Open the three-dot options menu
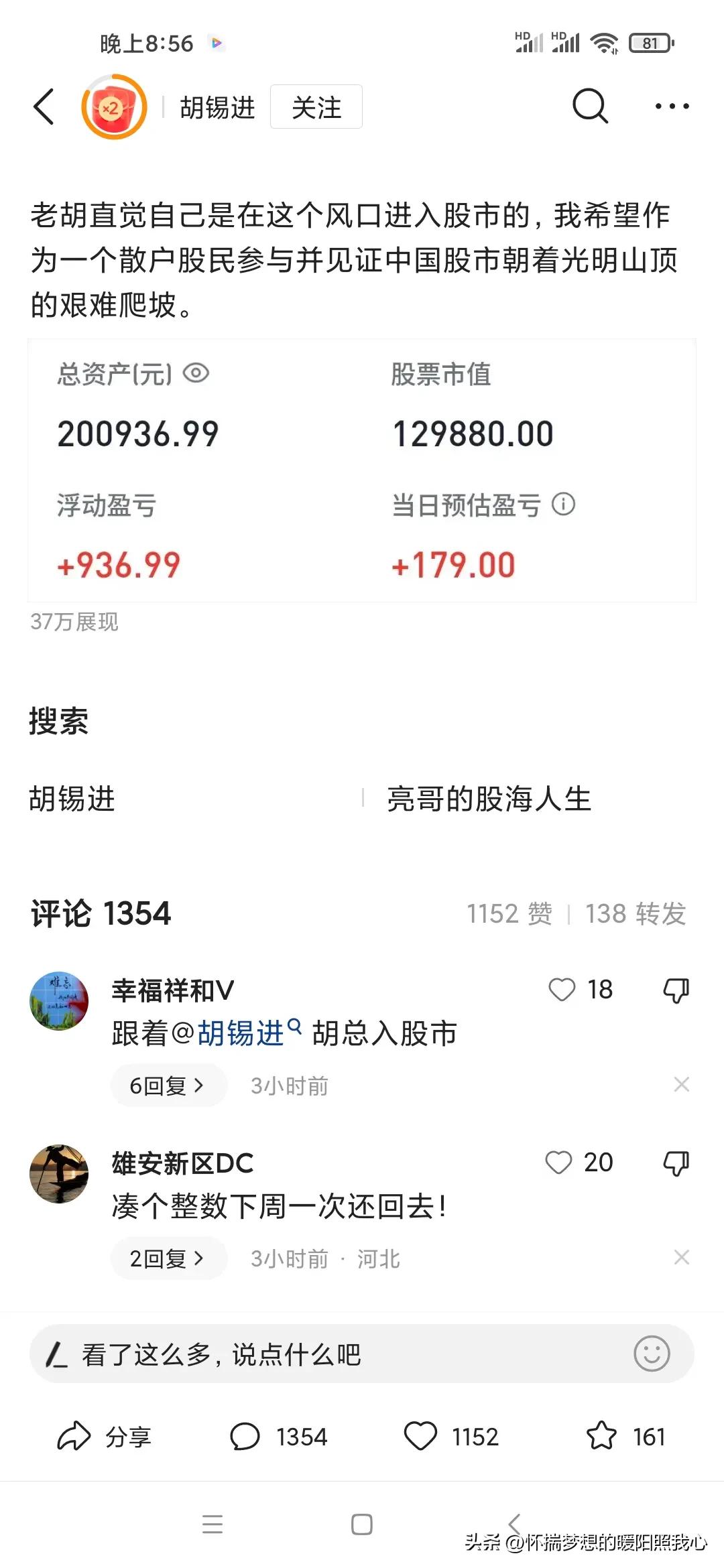This screenshot has width=724, height=1568. tap(672, 106)
